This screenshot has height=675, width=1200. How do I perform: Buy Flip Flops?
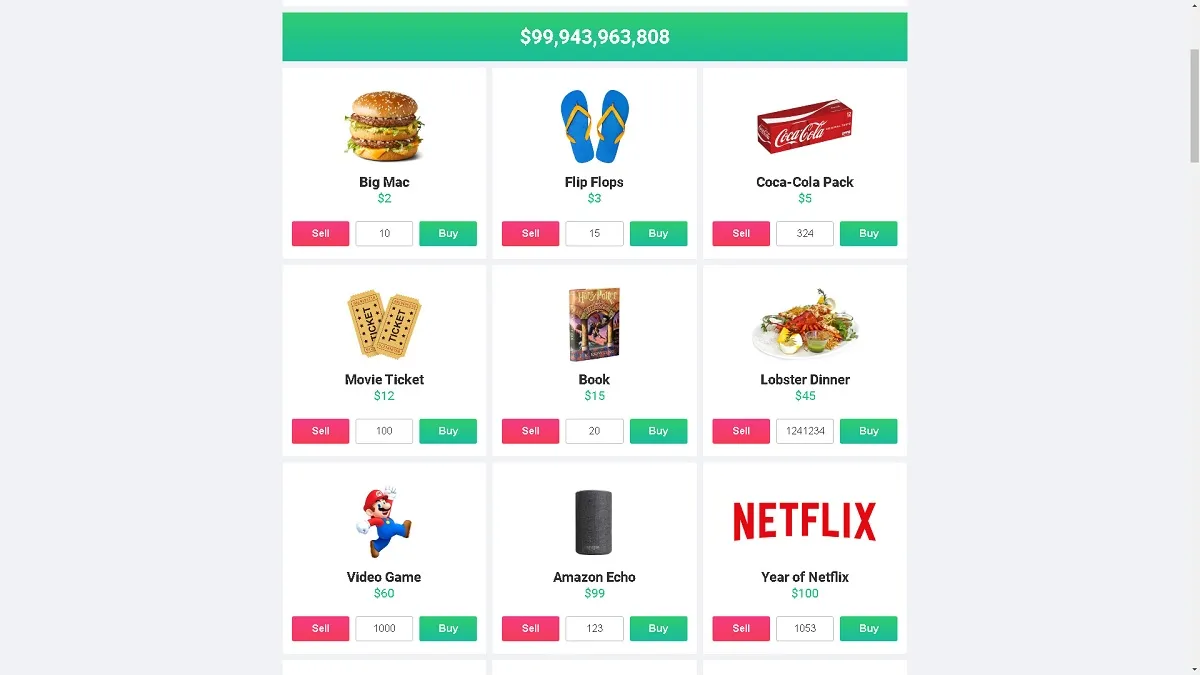point(658,233)
